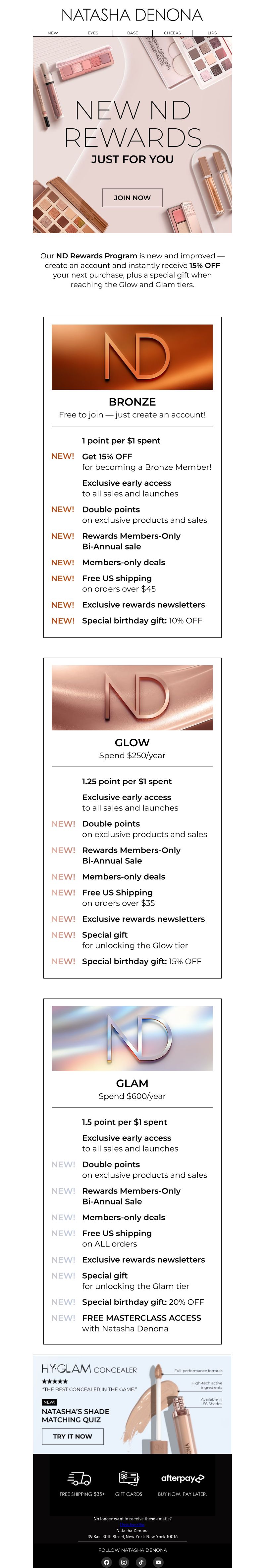Open the TikTok profile icon
Screen dimensions: 265x1568
pyautogui.click(x=141, y=1562)
